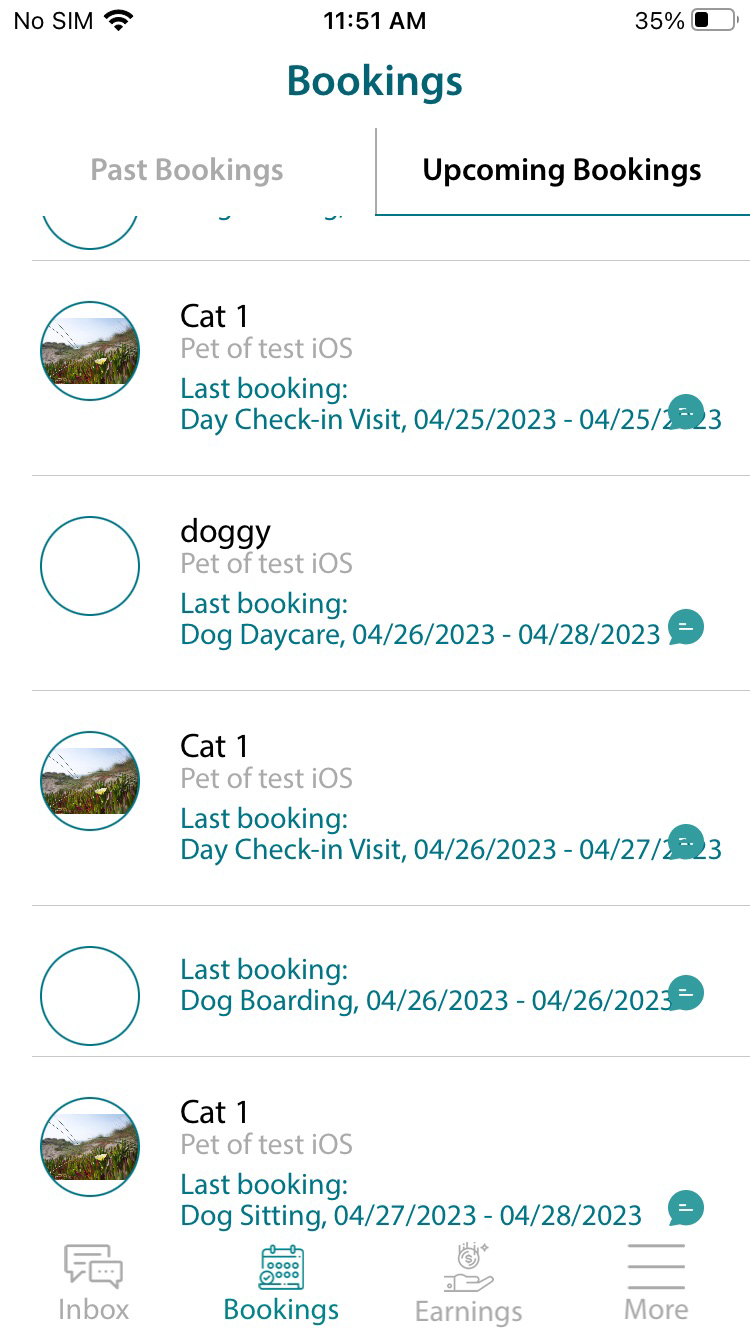This screenshot has height=1334, width=750.
Task: Open the doggy Dog Daycare booking
Action: point(391,583)
